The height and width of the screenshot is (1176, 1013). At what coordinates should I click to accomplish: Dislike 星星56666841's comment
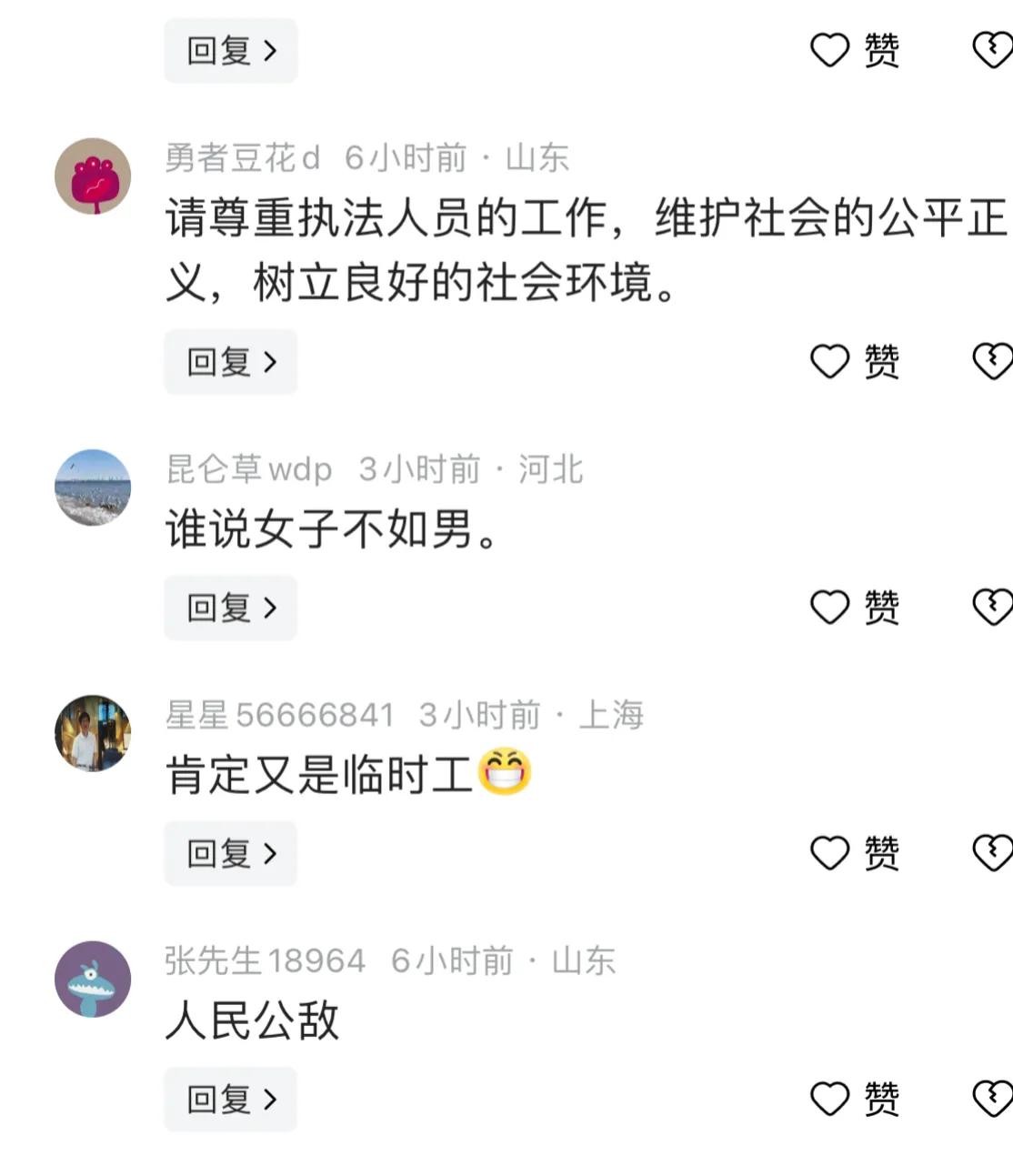pyautogui.click(x=993, y=853)
